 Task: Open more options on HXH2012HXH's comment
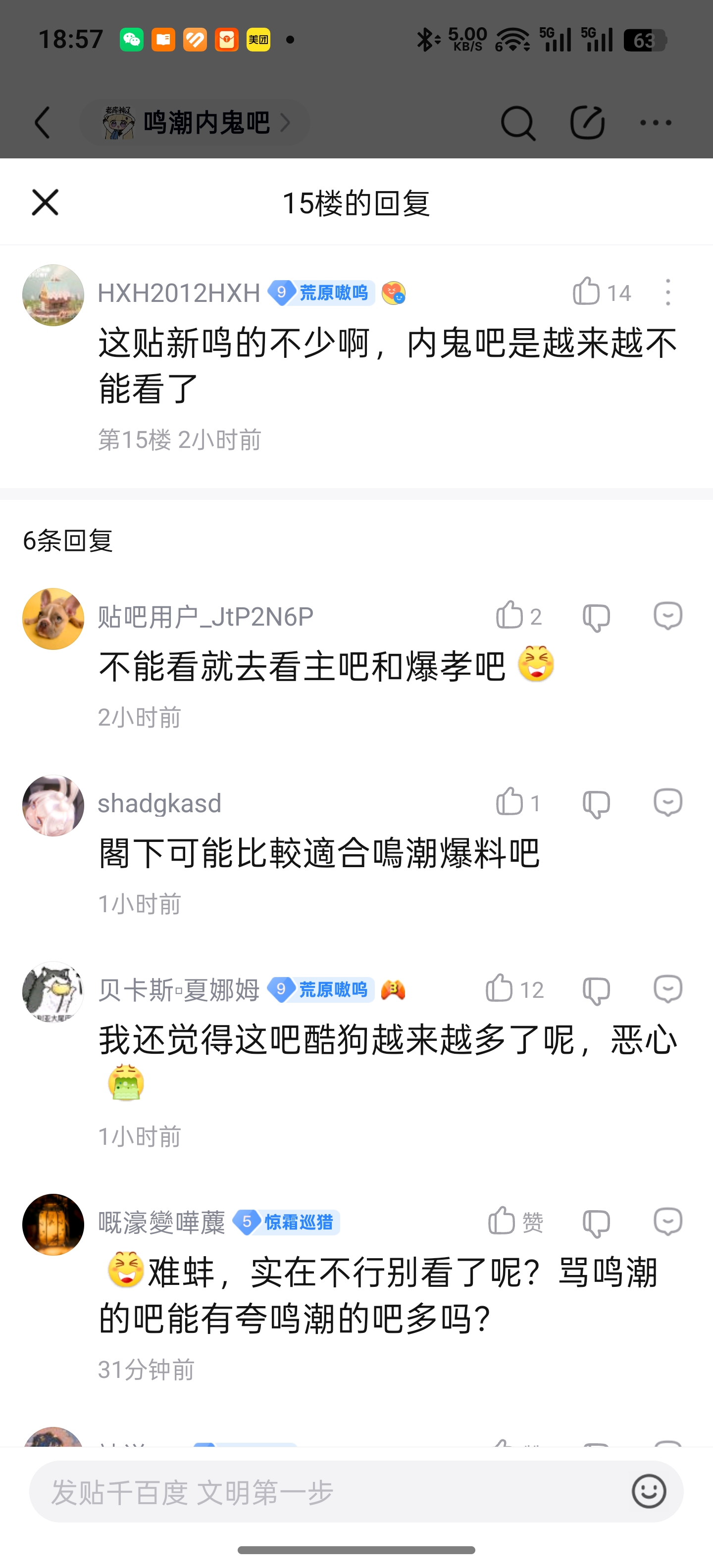click(668, 292)
